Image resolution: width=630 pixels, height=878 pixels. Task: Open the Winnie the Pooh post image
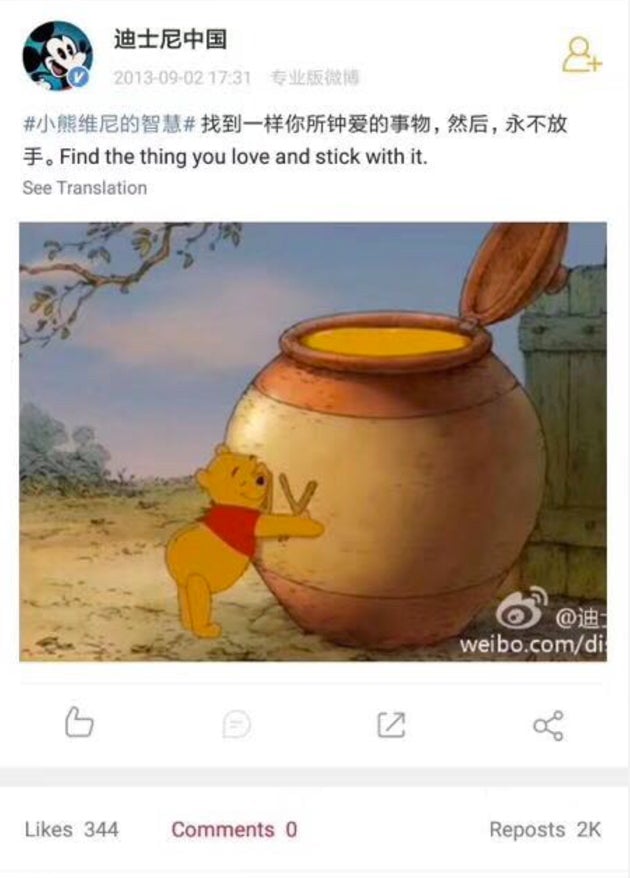pos(313,441)
